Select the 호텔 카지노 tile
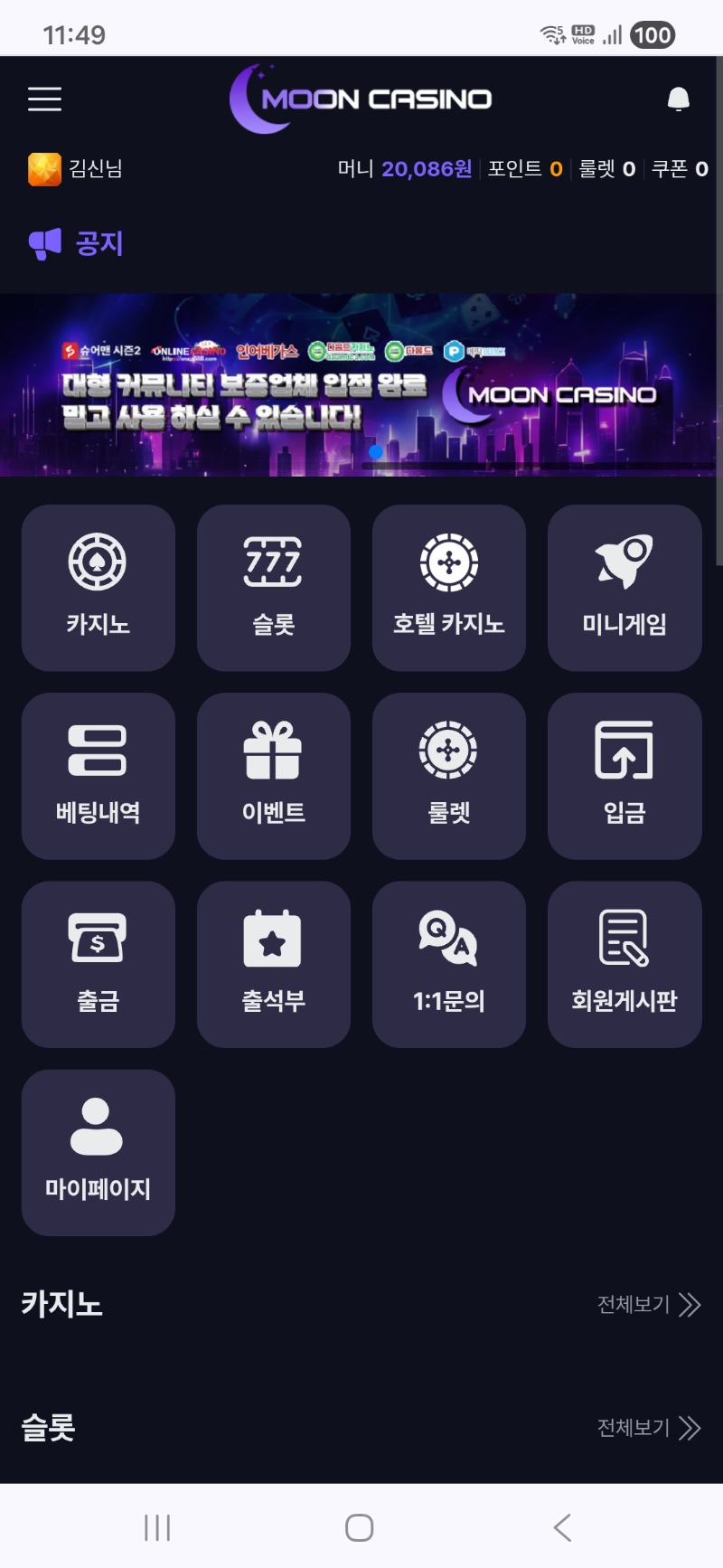The image size is (723, 1568). tap(449, 588)
